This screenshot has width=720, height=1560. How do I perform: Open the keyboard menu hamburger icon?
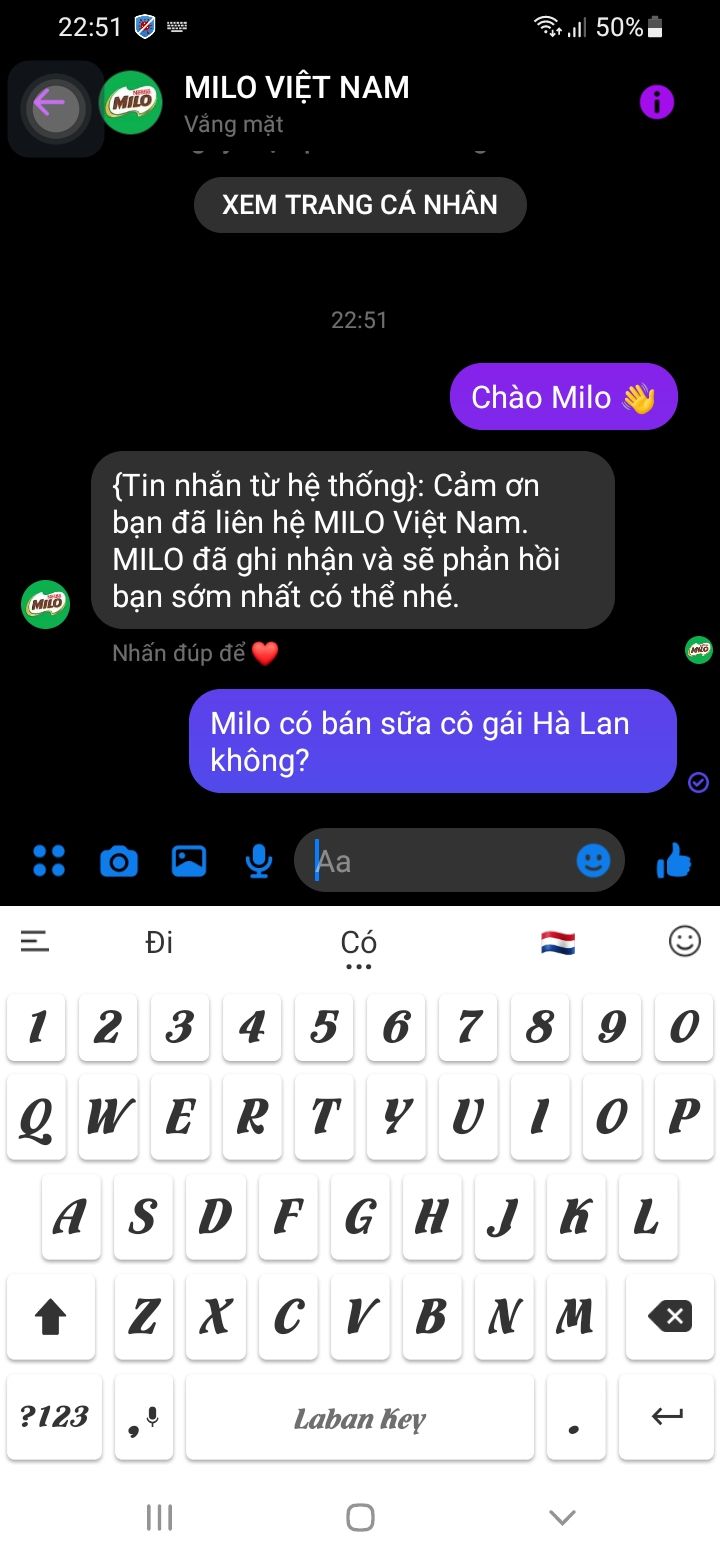pos(35,941)
